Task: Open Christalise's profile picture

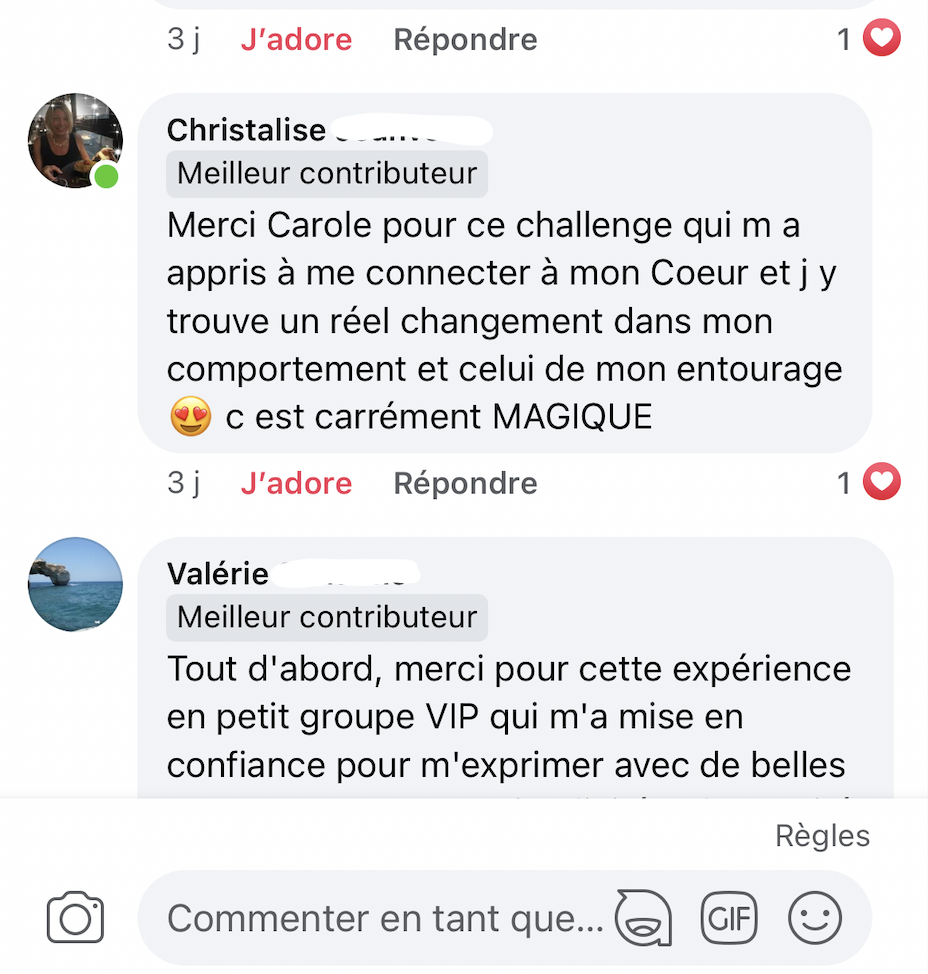Action: click(76, 141)
